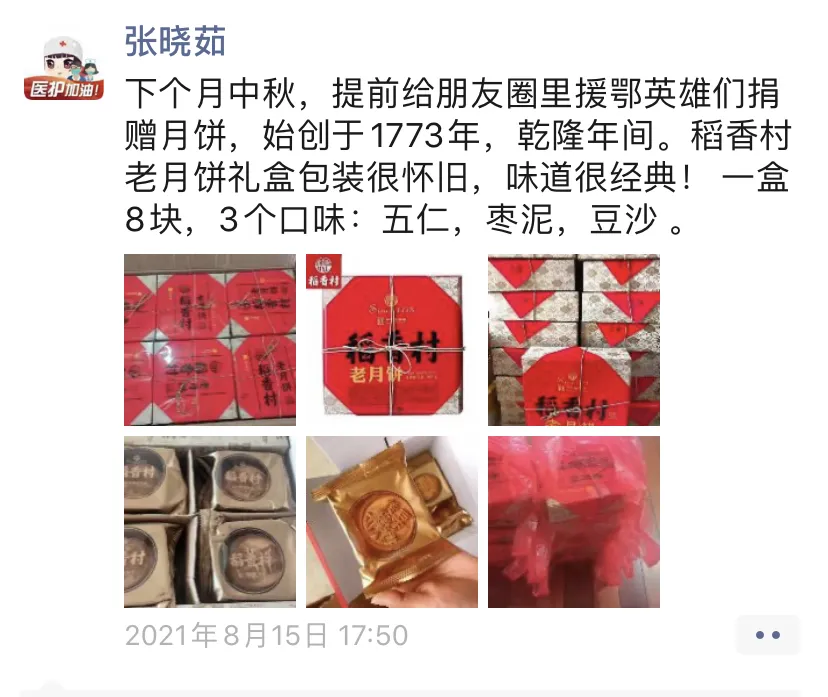
Task: Open photo of wrapped mooncakes in tray
Action: click(x=210, y=522)
